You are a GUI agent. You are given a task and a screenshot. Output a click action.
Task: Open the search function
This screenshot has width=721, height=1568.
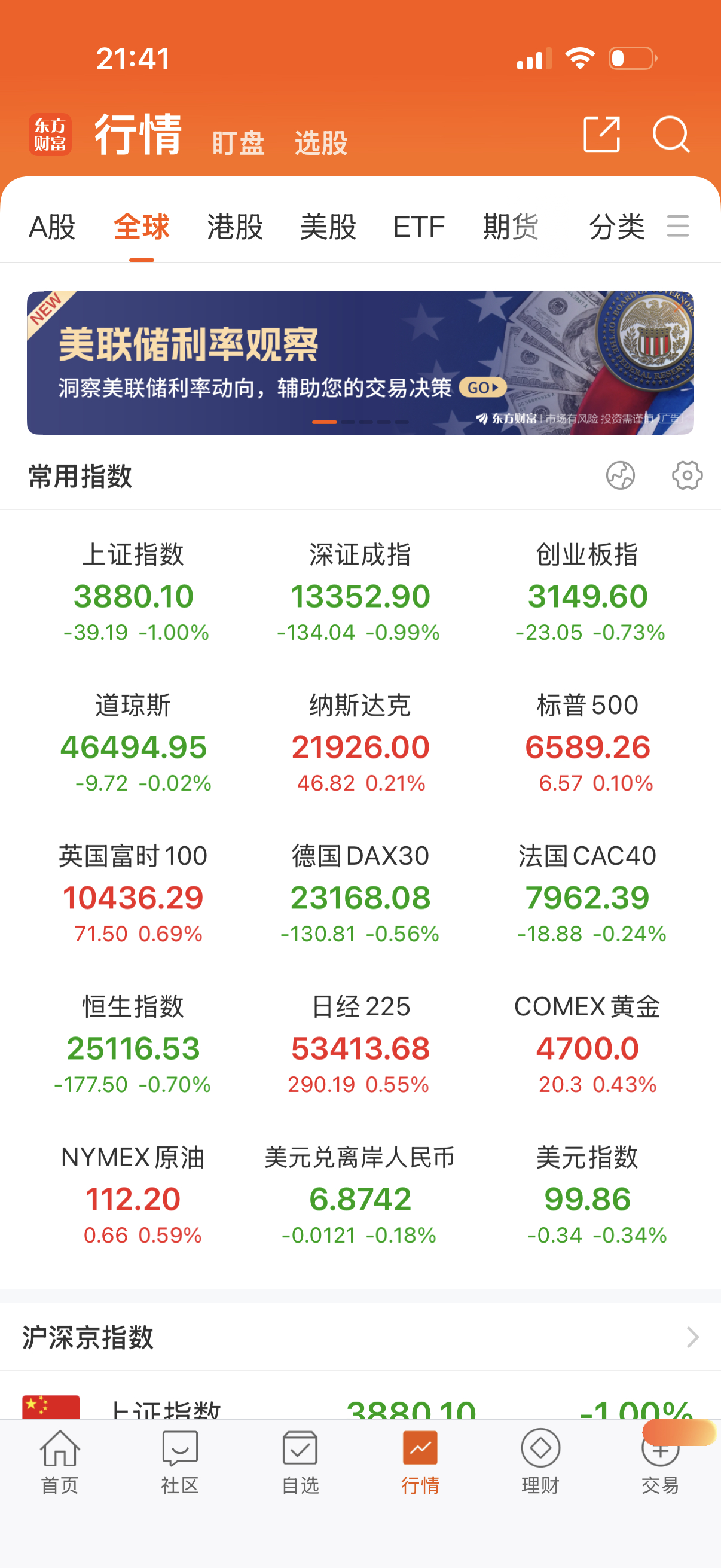click(x=671, y=136)
